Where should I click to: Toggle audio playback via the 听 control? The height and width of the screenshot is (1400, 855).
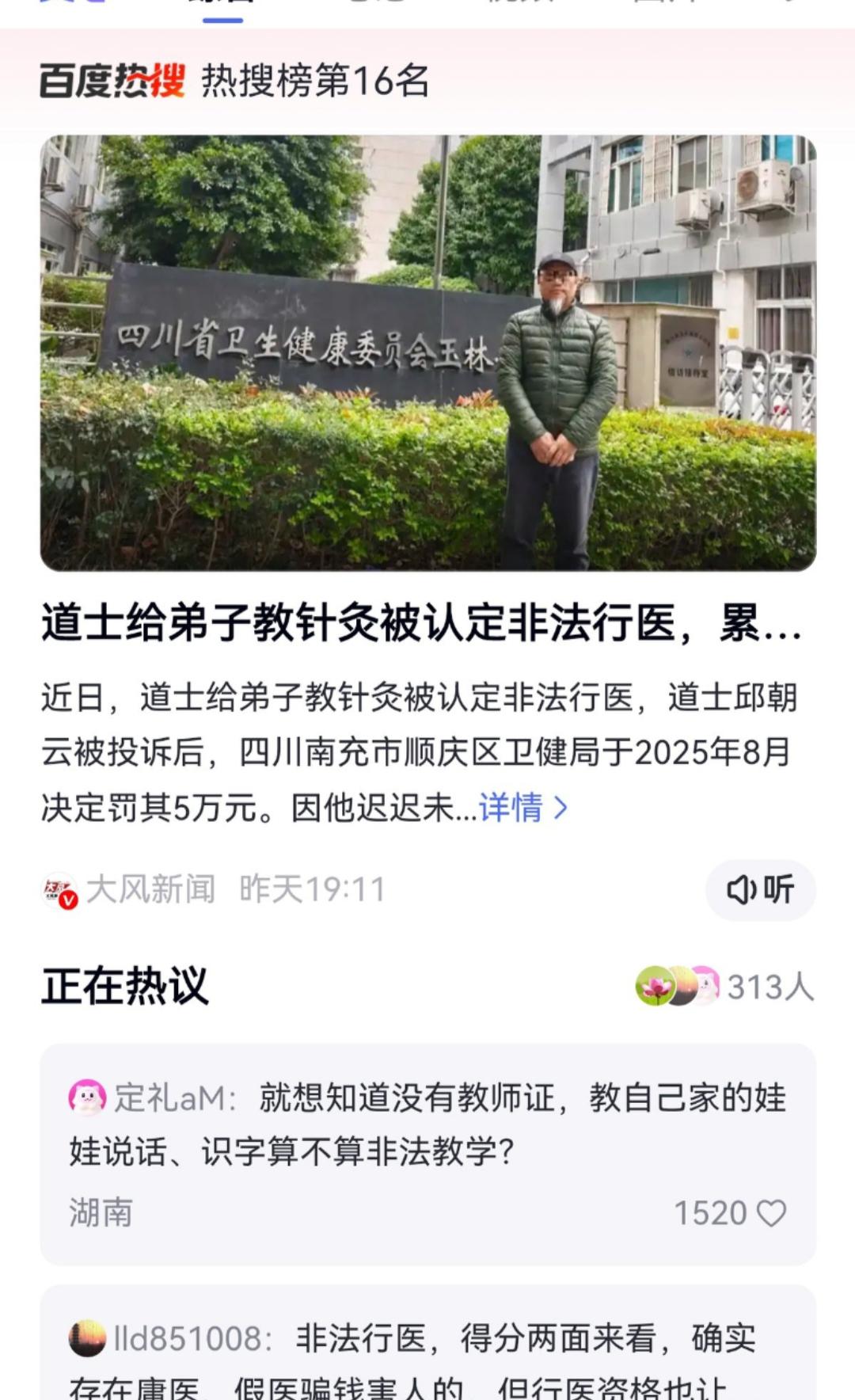[x=758, y=891]
